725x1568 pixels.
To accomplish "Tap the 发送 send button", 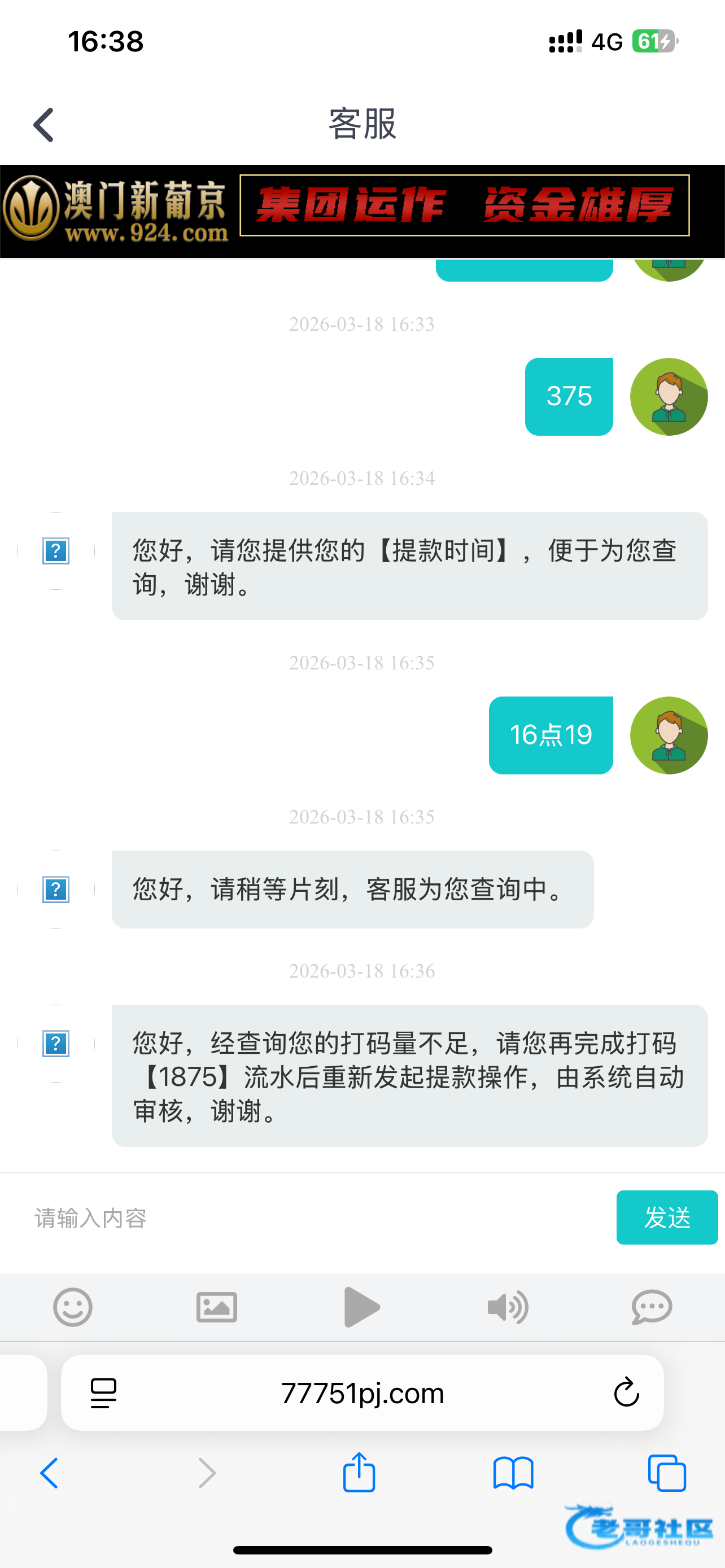I will click(x=667, y=1217).
